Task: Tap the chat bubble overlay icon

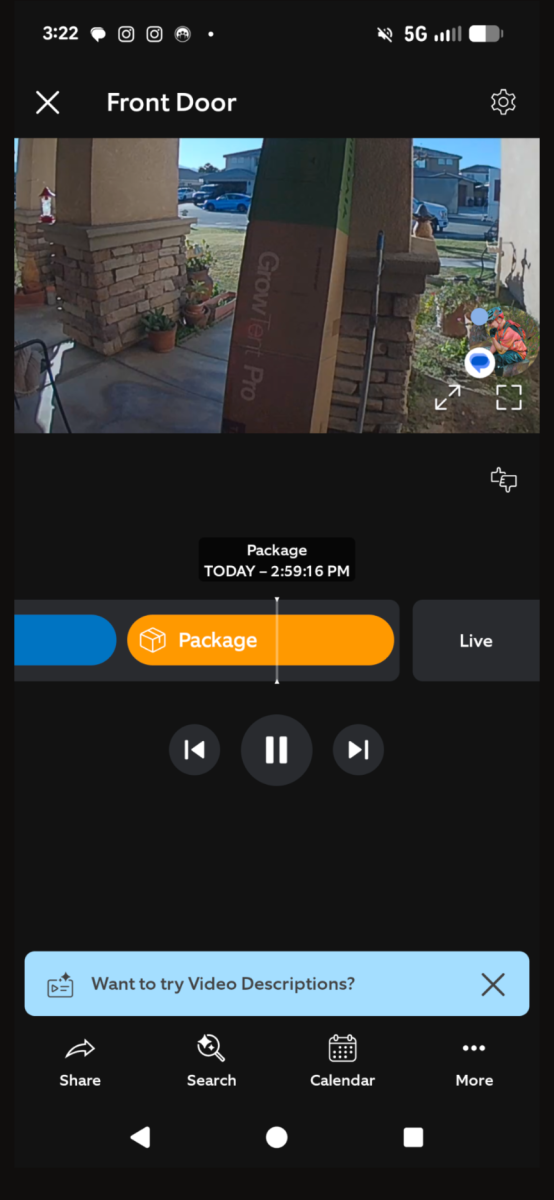Action: 480,362
